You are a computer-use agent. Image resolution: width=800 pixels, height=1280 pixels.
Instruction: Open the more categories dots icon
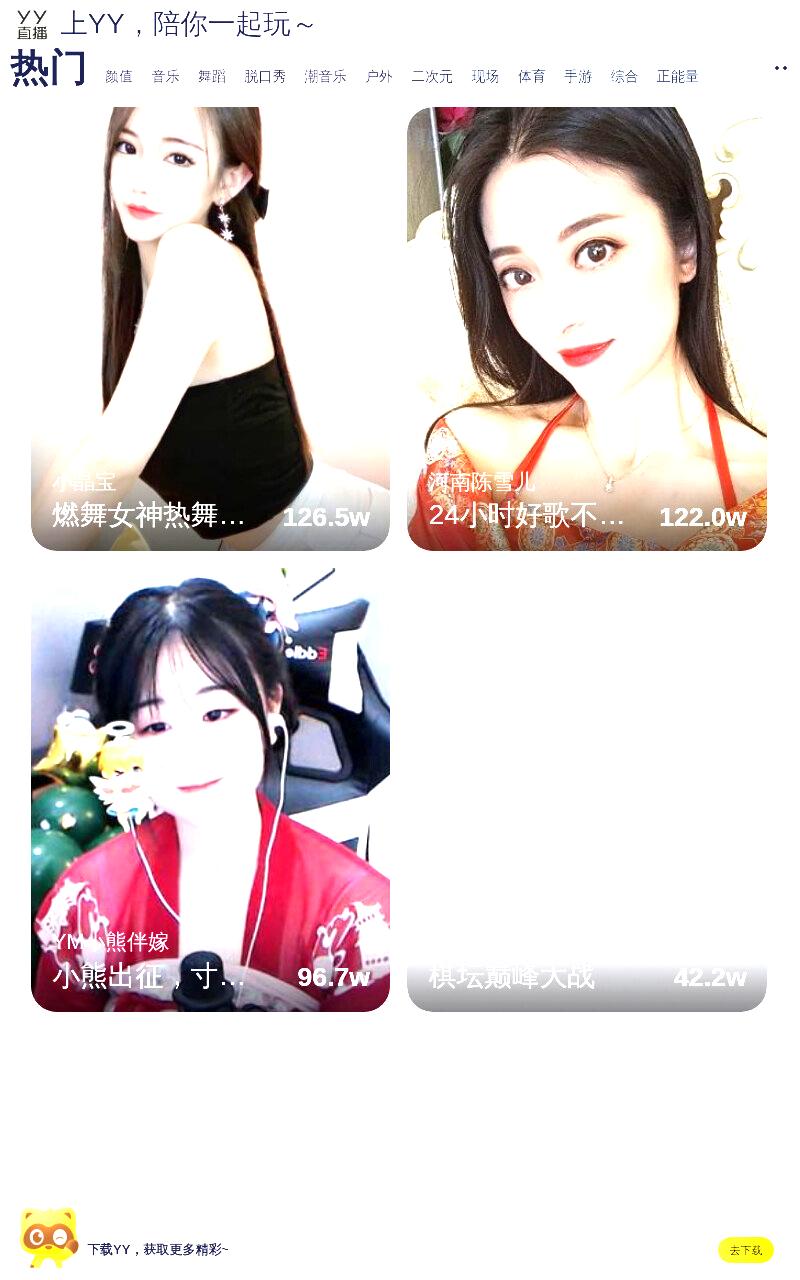point(781,68)
